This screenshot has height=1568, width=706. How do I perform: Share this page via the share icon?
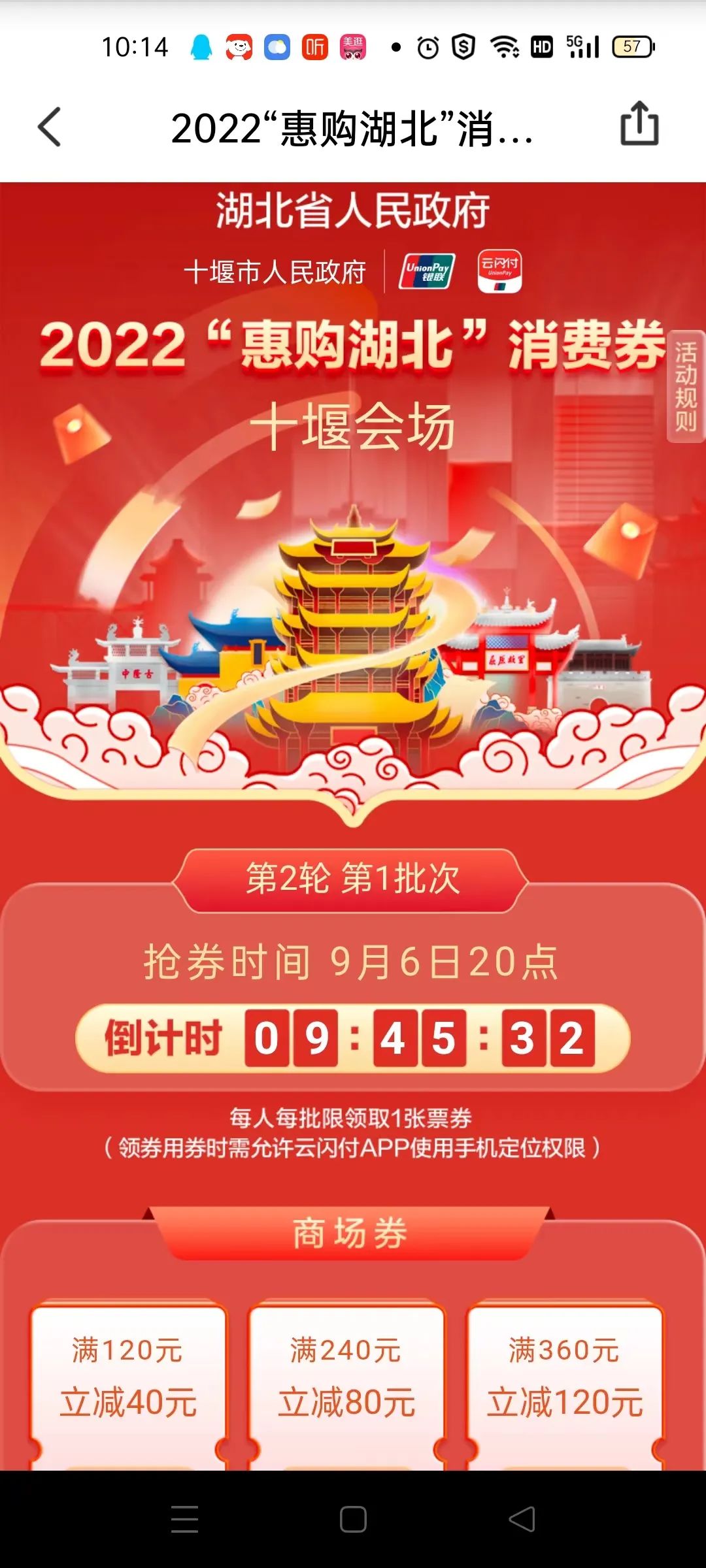pos(639,123)
